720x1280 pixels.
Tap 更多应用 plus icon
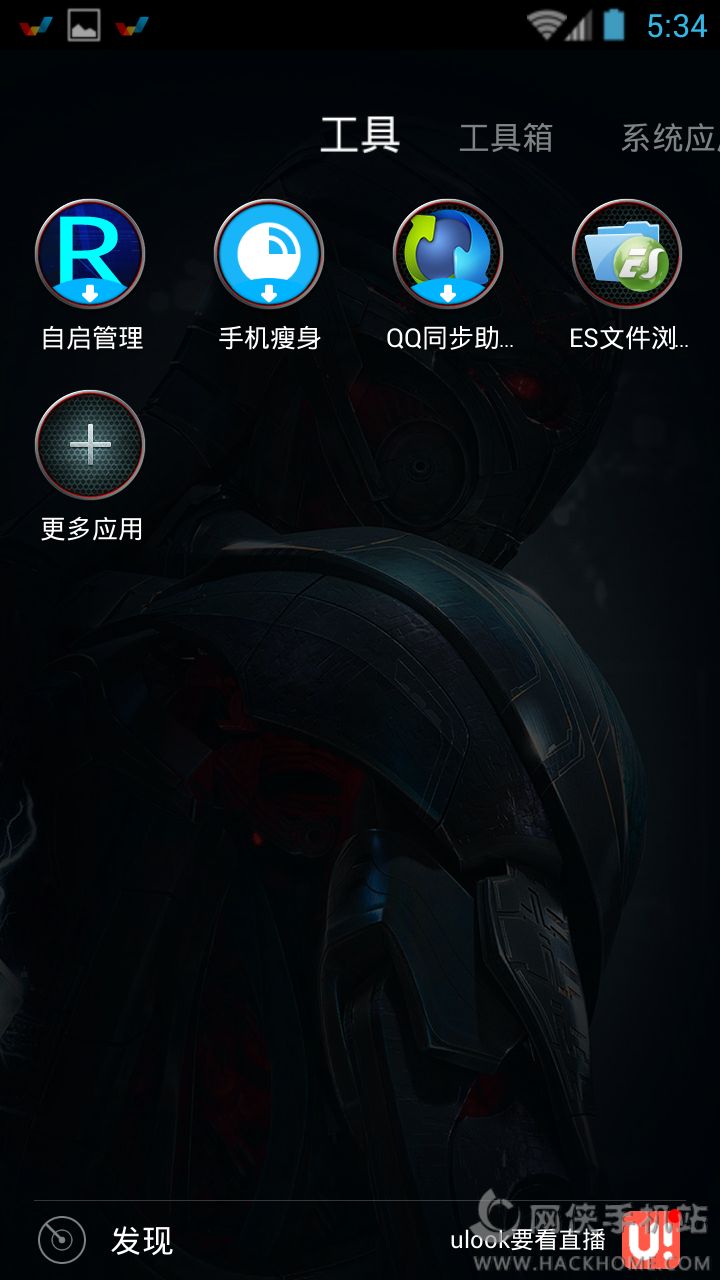pyautogui.click(x=90, y=445)
